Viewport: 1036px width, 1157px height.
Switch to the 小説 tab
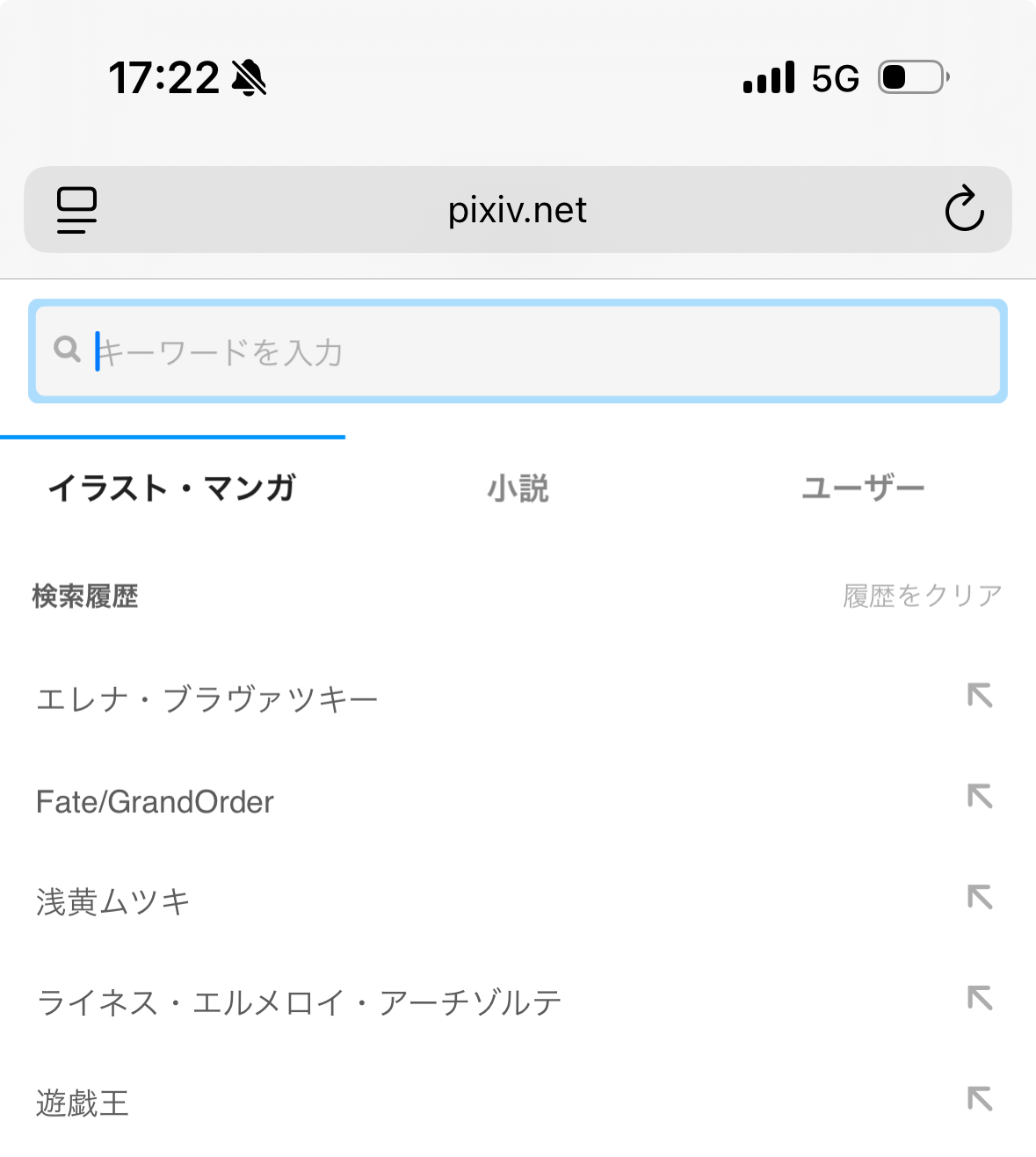518,488
